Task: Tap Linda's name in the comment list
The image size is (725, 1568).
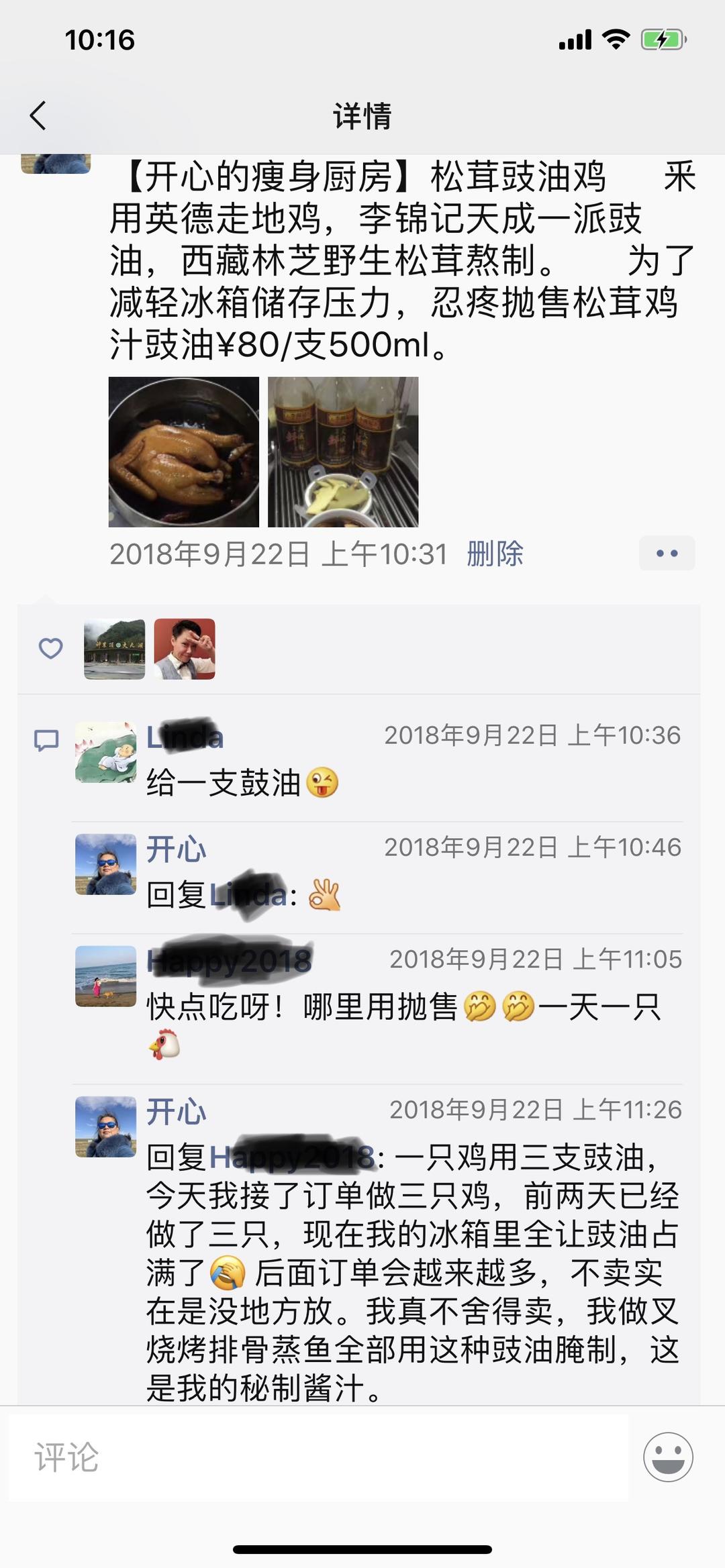Action: click(185, 738)
